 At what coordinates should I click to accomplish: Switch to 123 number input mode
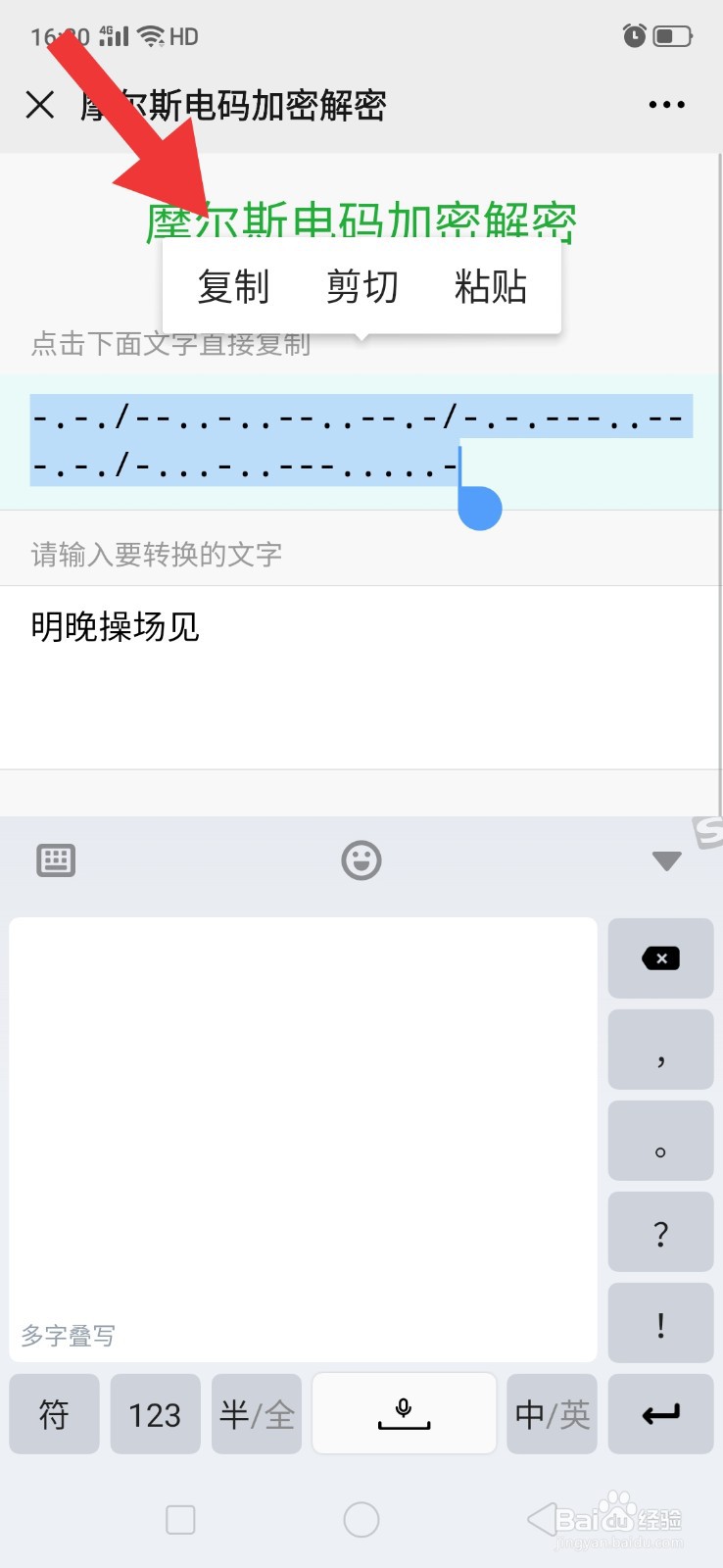click(155, 1413)
